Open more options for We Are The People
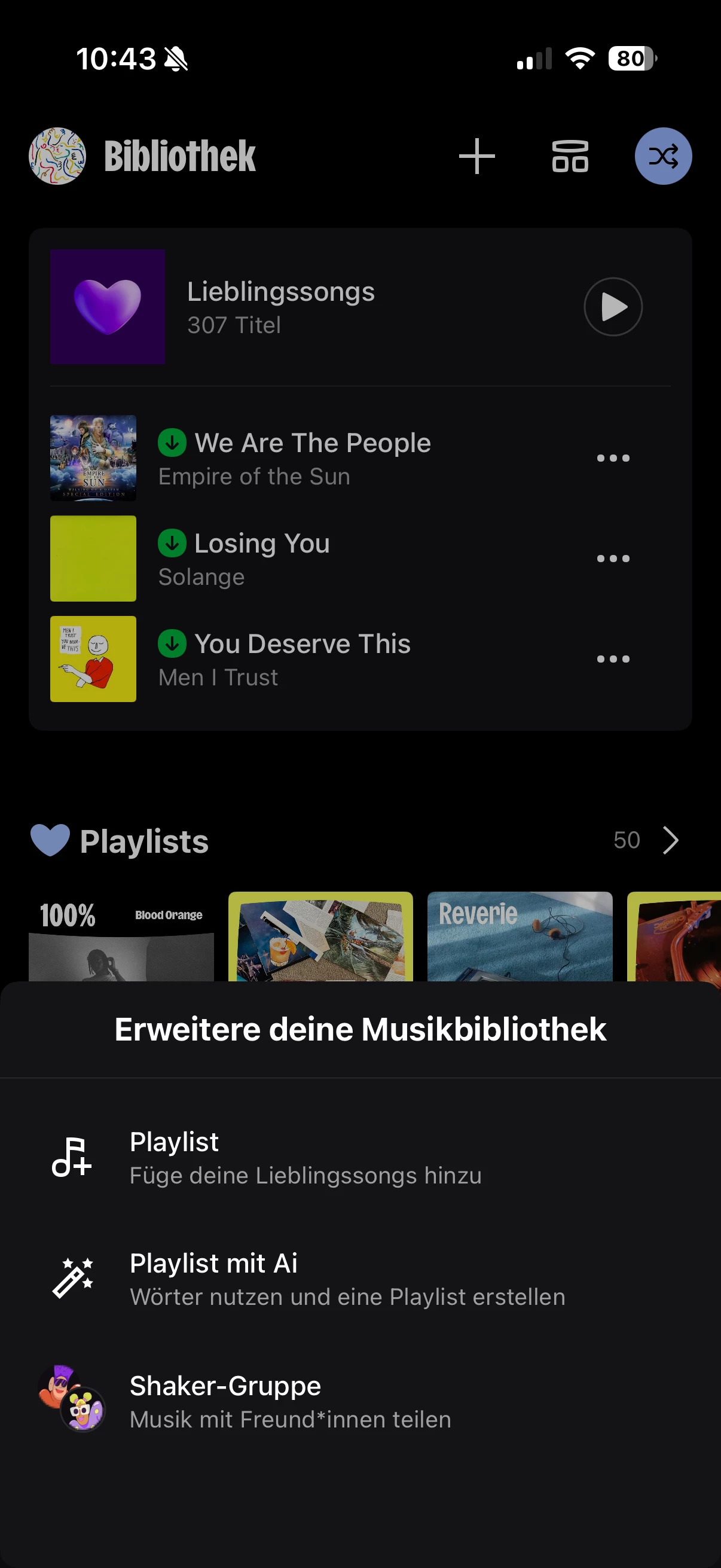The height and width of the screenshot is (1568, 721). [613, 457]
